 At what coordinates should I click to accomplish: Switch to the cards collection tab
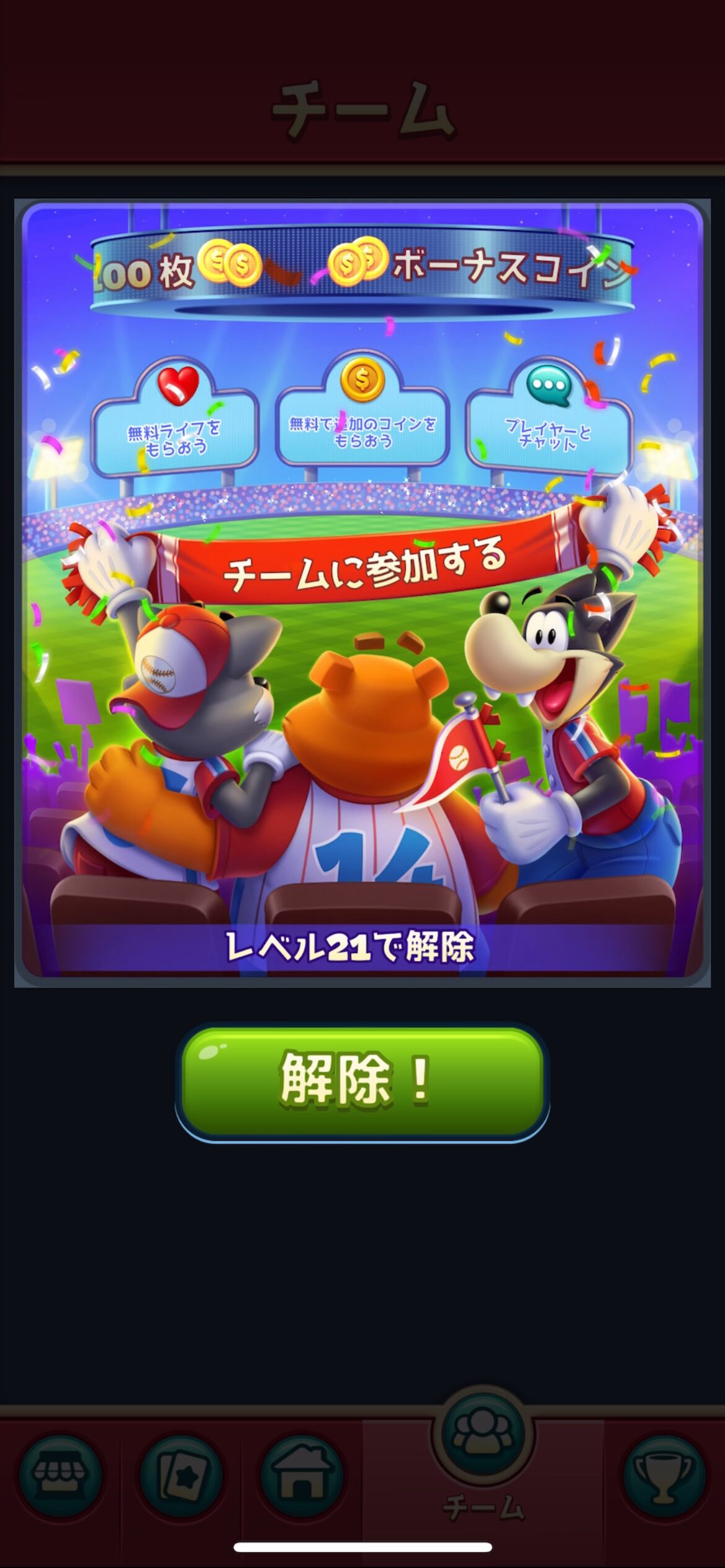(x=181, y=1476)
